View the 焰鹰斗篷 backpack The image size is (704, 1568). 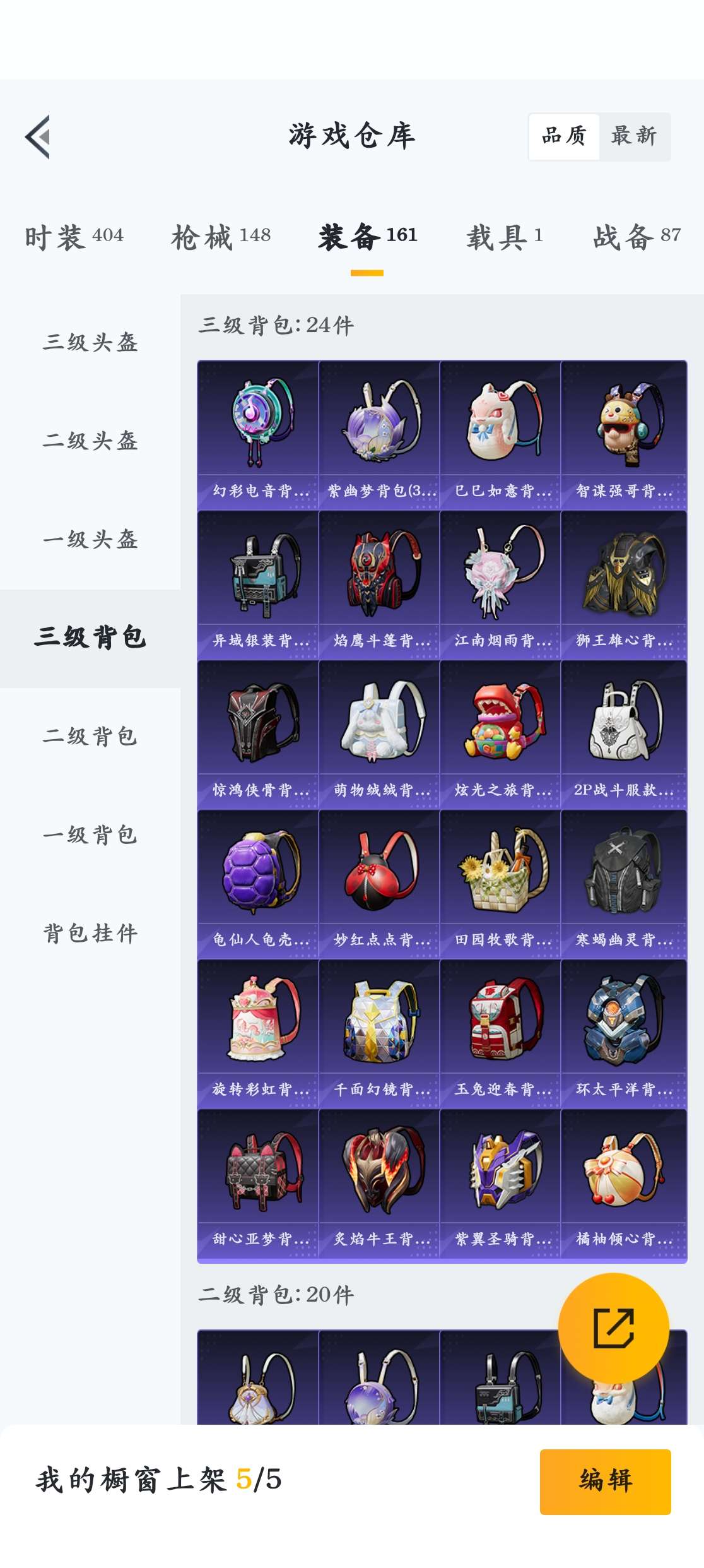coord(379,585)
